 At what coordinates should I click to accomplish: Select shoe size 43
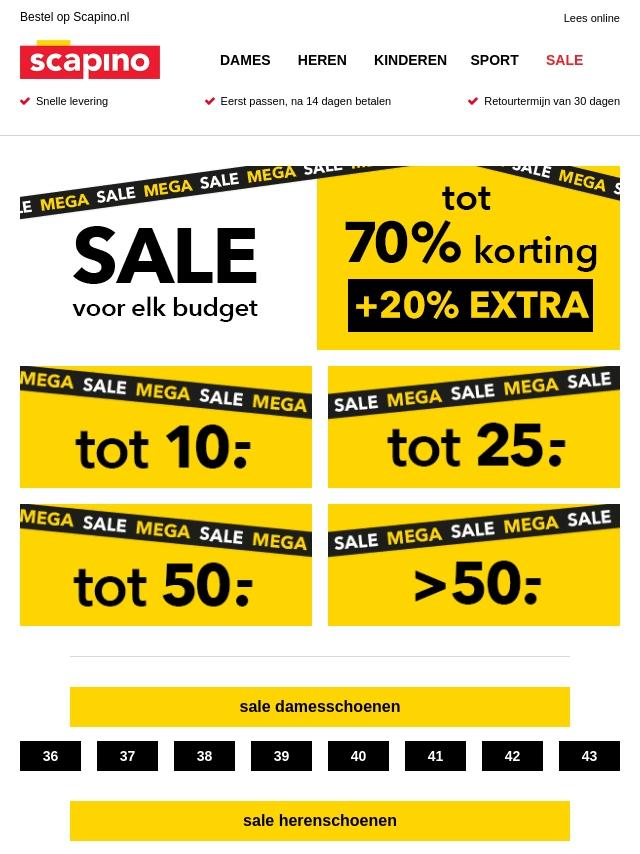(589, 756)
